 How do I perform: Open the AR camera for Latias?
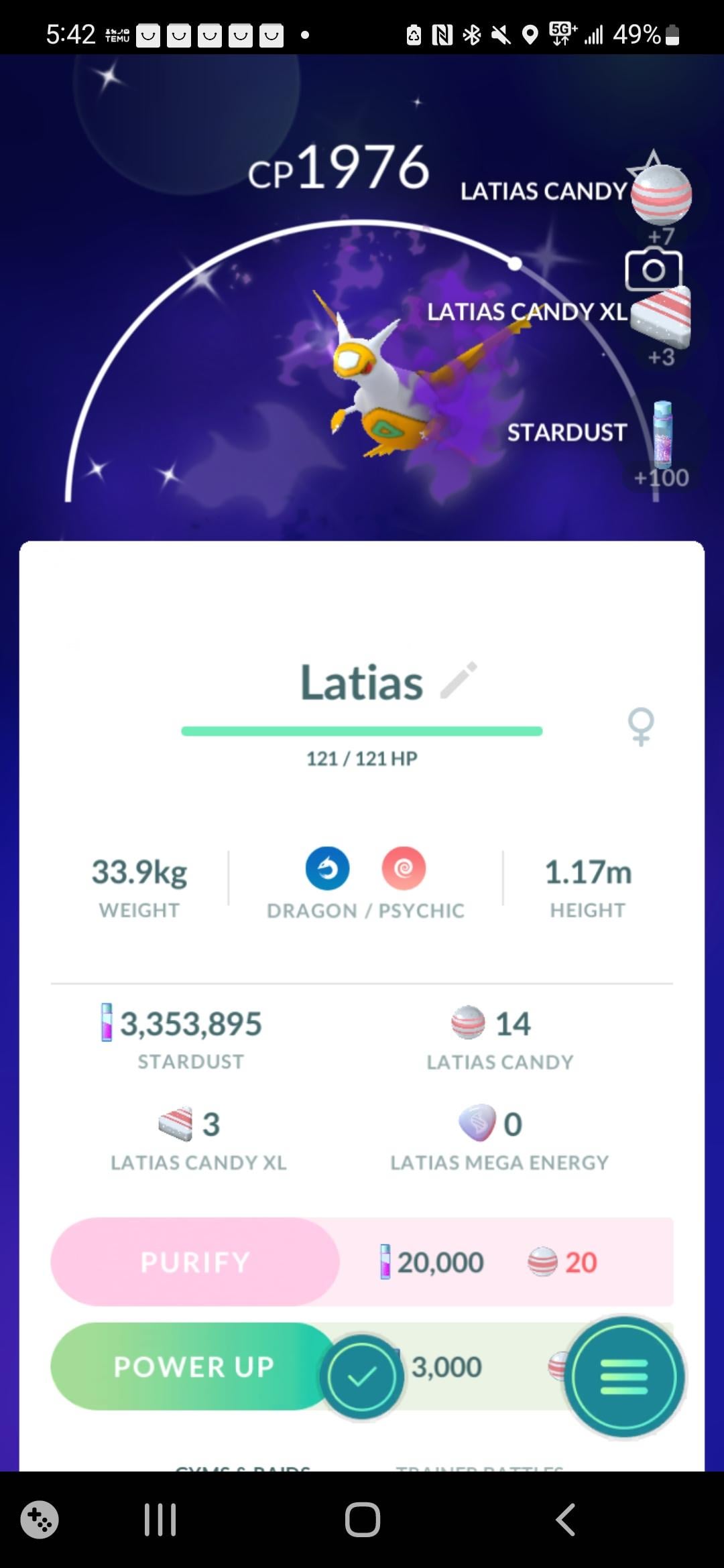pyautogui.click(x=654, y=269)
